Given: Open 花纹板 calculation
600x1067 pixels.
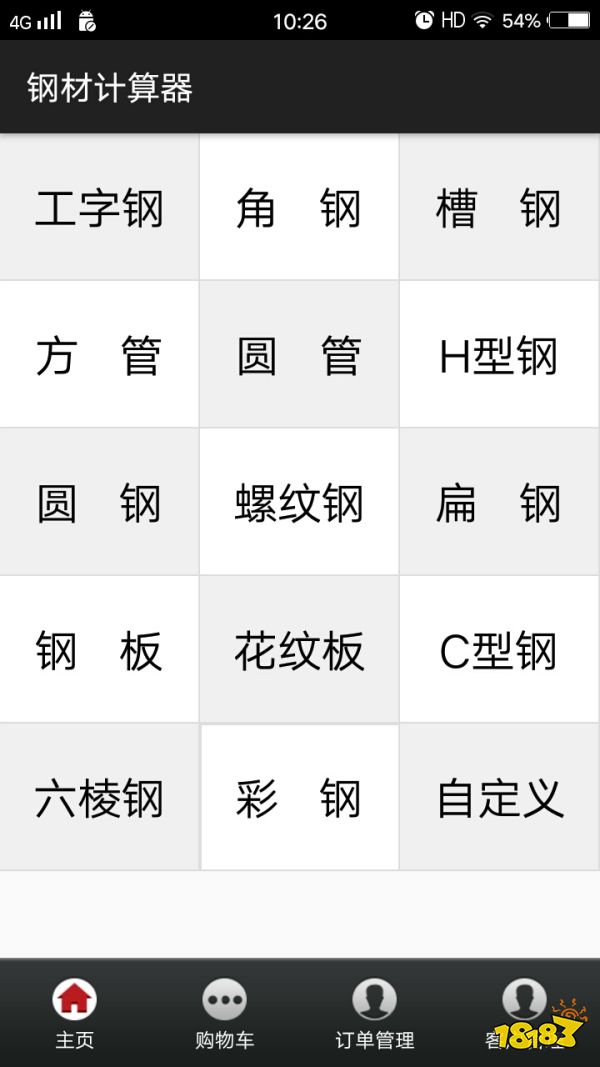Looking at the screenshot, I should [x=299, y=650].
